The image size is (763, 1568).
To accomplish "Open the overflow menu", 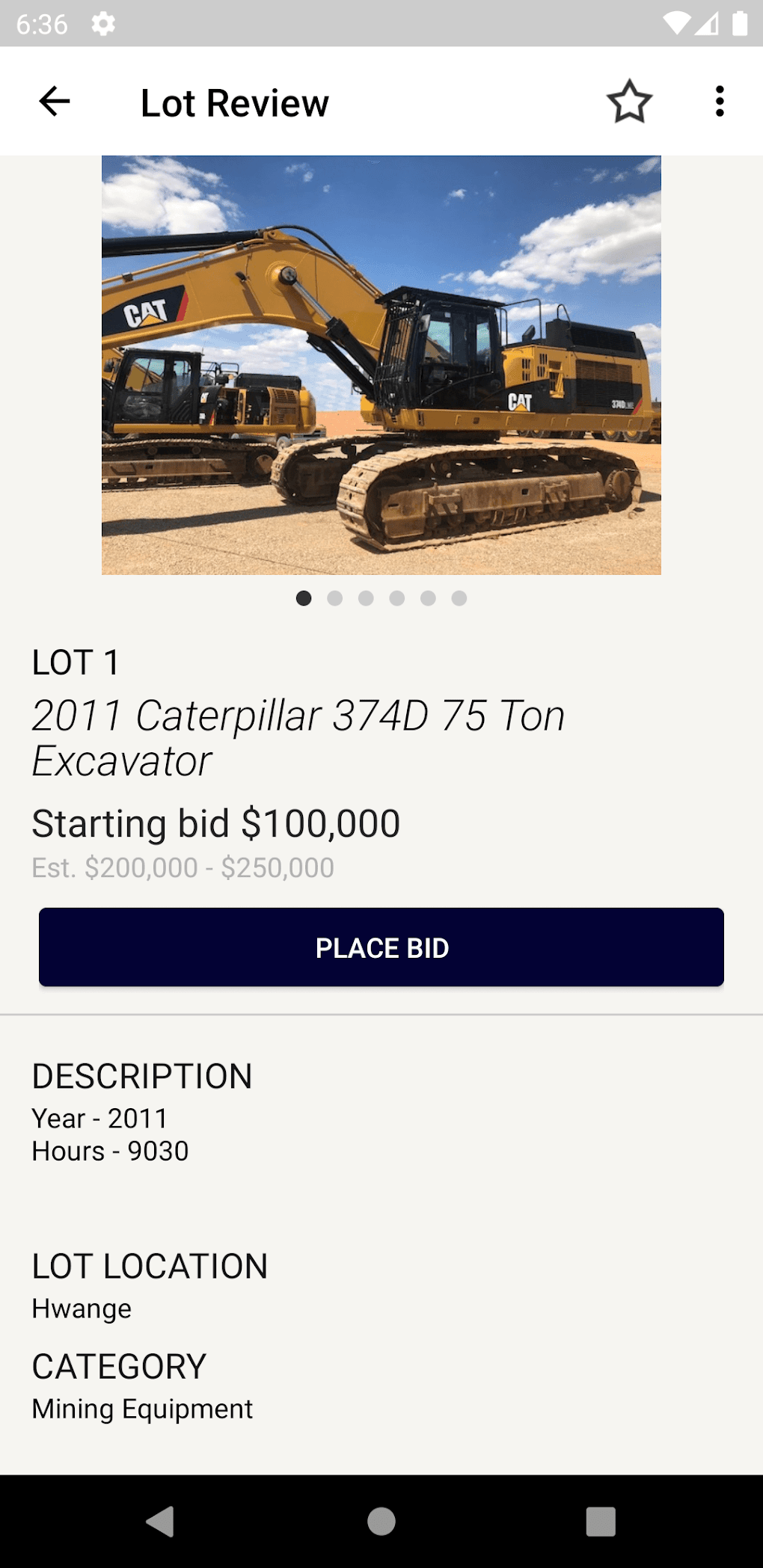I will tap(719, 102).
